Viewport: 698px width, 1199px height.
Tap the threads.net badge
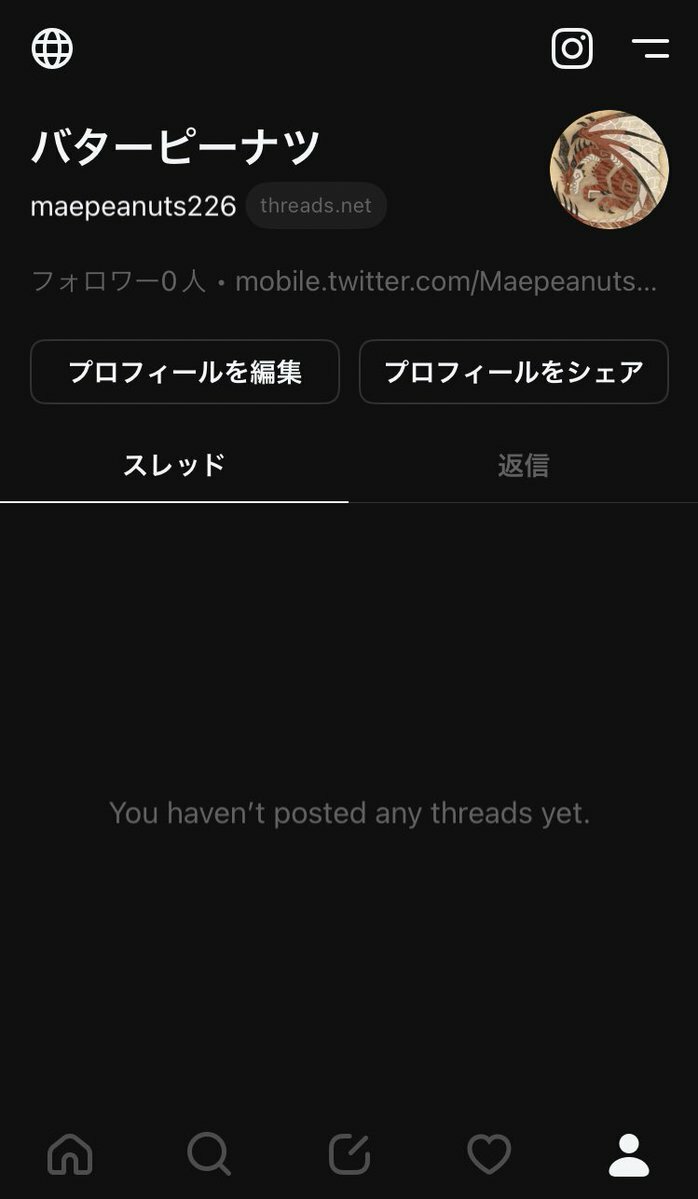[316, 205]
